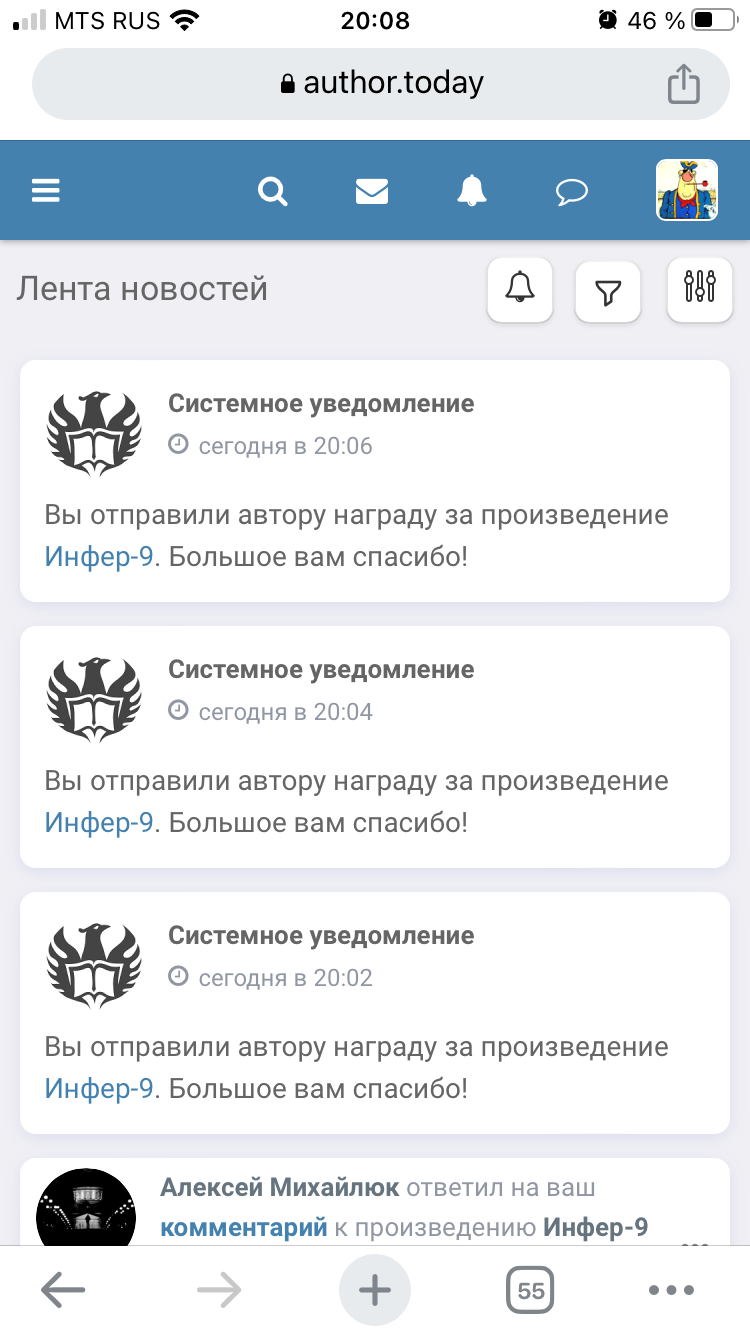Viewport: 750px width, 1334px height.
Task: Tap the news feed bell button
Action: tap(520, 290)
